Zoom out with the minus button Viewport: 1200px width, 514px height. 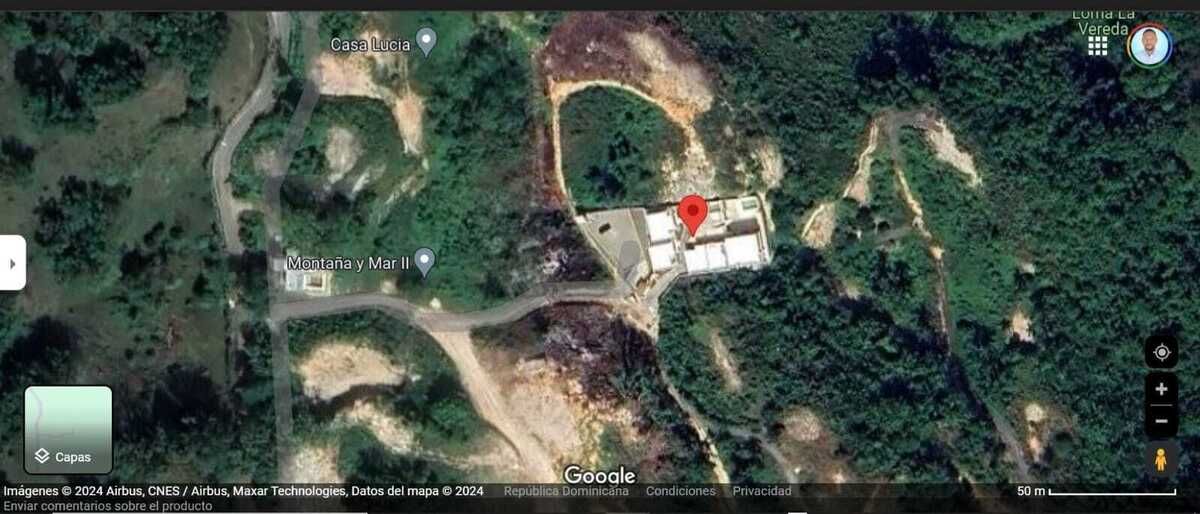pos(1161,421)
